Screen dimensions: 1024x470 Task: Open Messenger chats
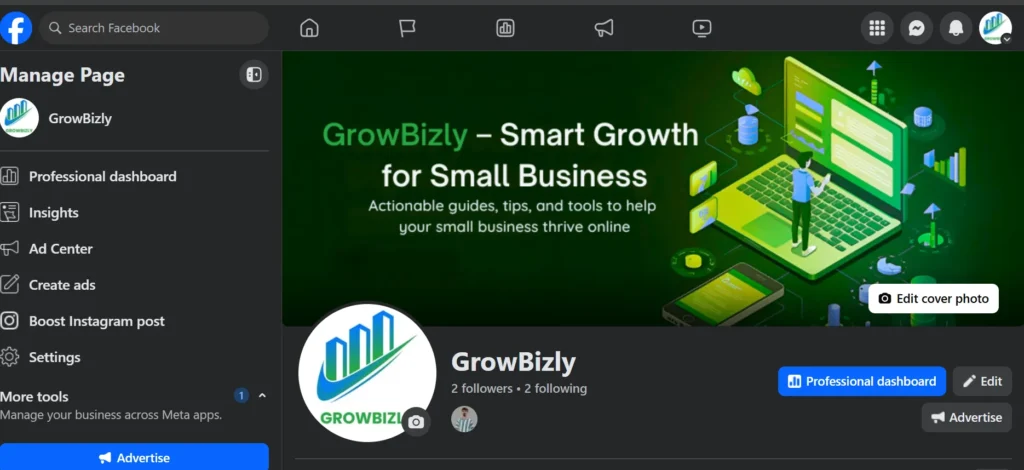pyautogui.click(x=916, y=28)
